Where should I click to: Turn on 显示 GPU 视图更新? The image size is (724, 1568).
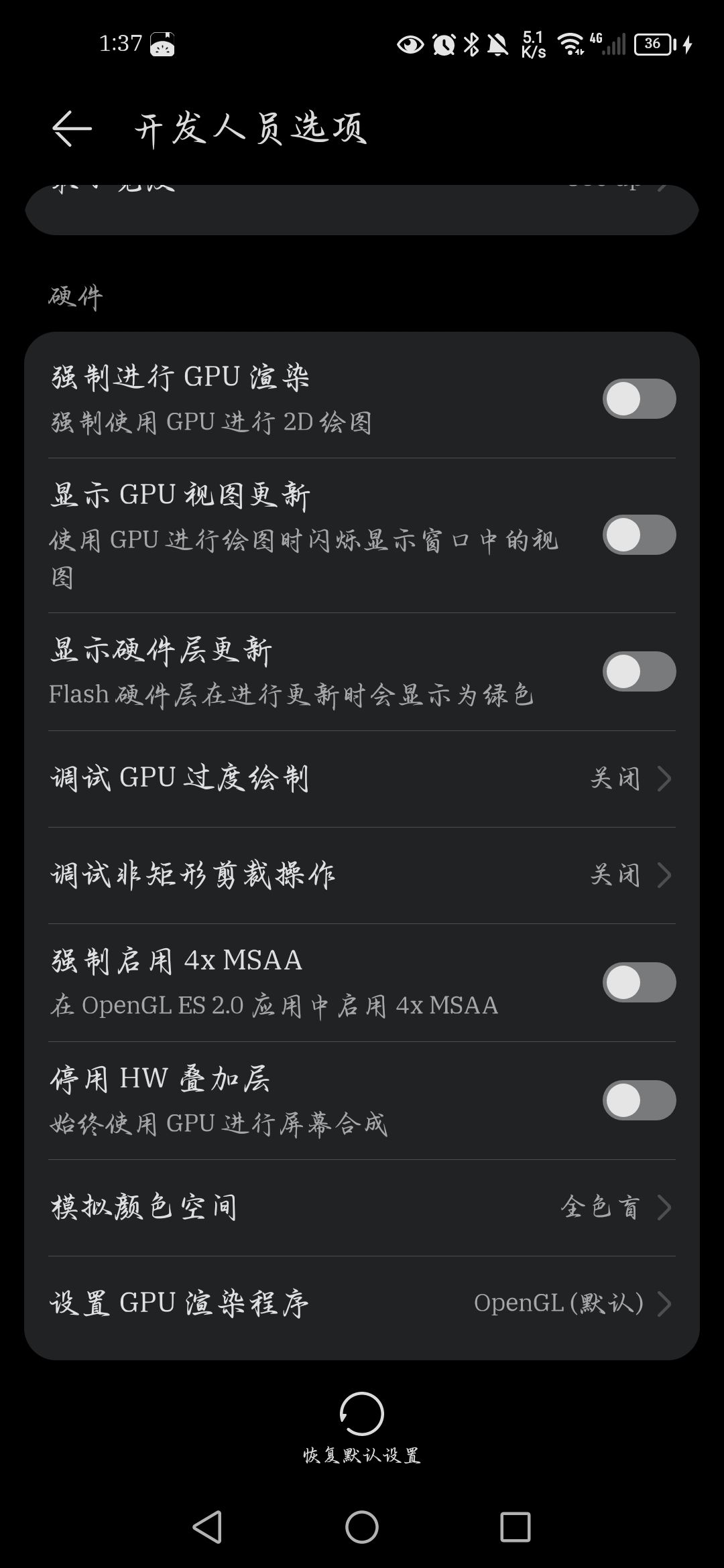[639, 535]
